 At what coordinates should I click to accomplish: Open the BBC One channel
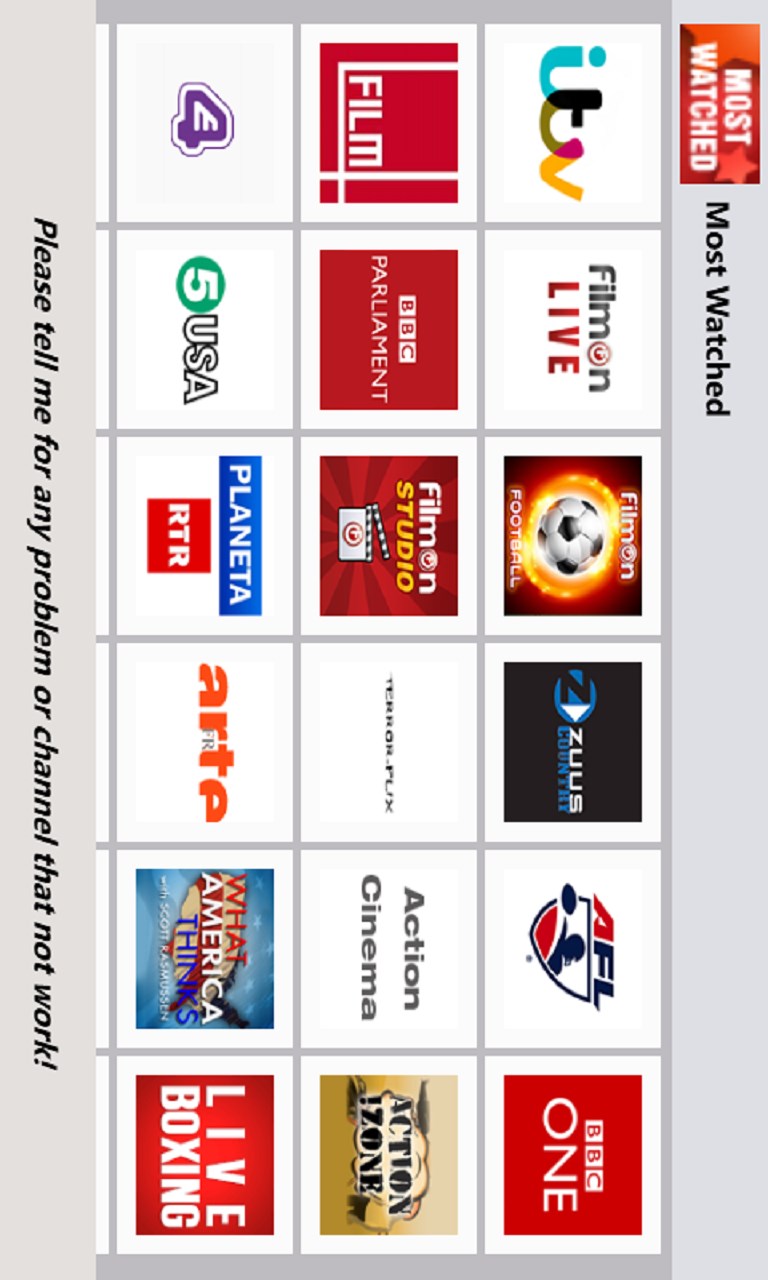click(x=573, y=1154)
